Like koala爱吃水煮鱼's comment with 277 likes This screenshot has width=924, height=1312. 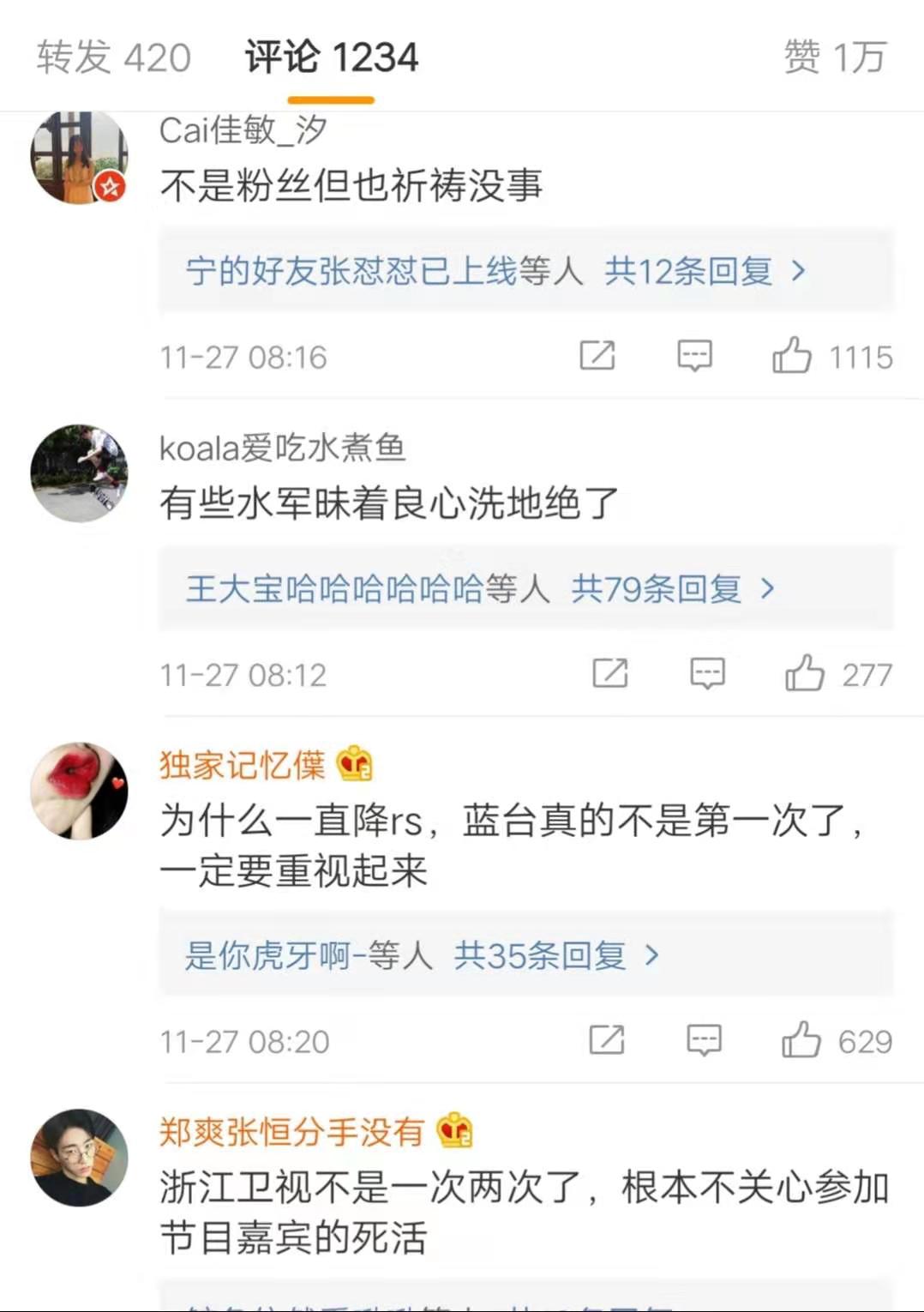(805, 673)
